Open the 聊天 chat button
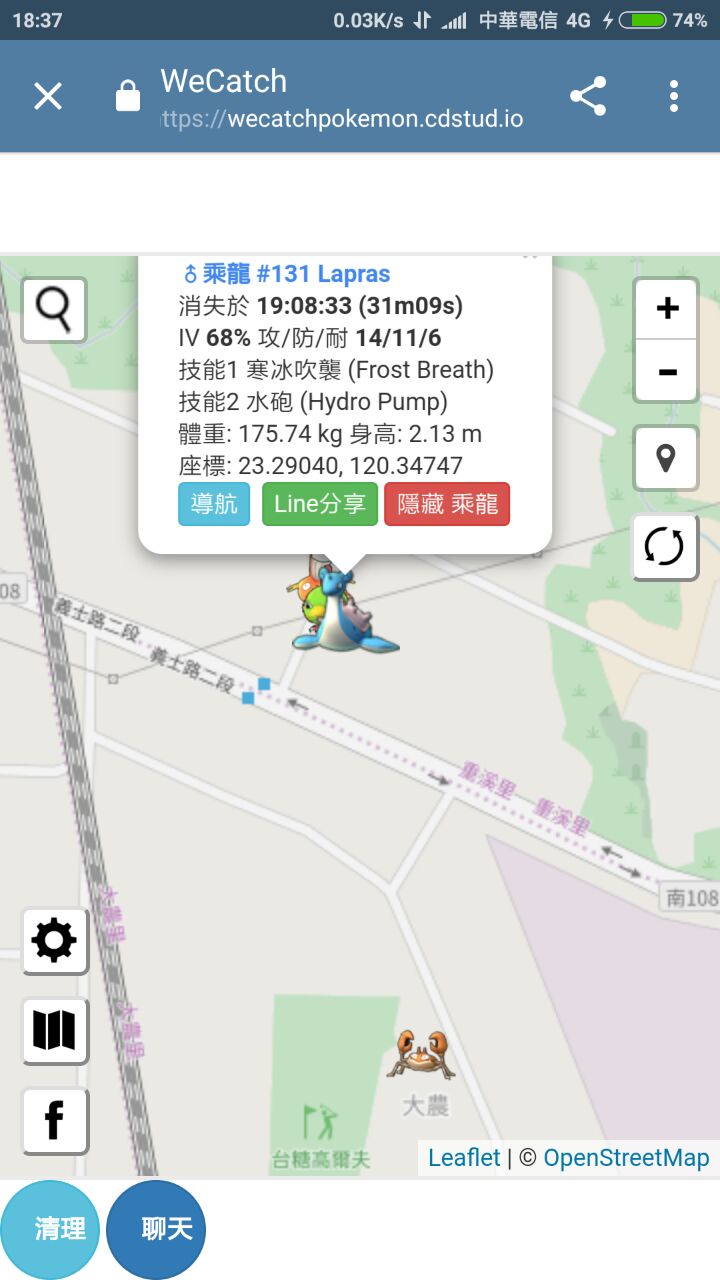This screenshot has height=1280, width=720. (x=156, y=1229)
